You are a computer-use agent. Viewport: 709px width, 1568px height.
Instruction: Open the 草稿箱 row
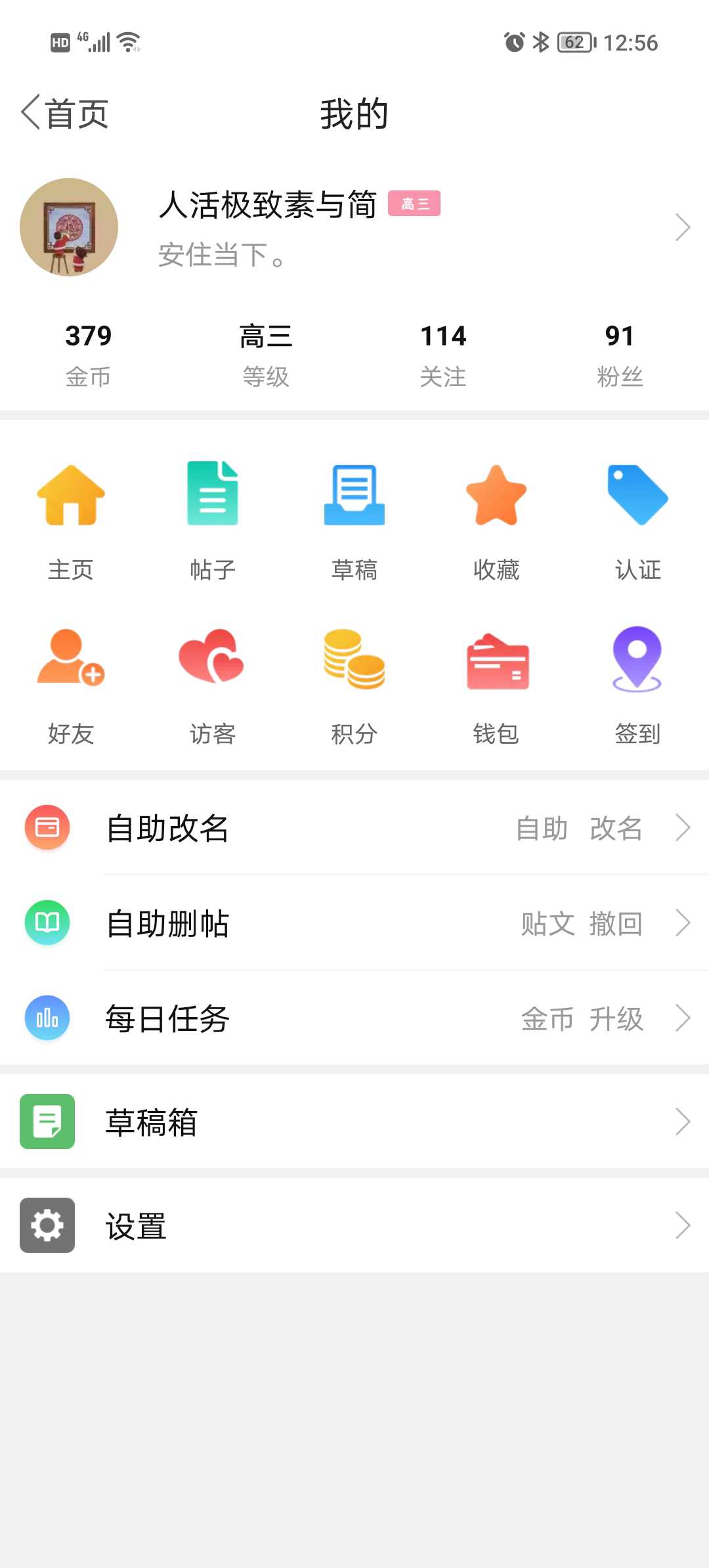click(354, 1122)
